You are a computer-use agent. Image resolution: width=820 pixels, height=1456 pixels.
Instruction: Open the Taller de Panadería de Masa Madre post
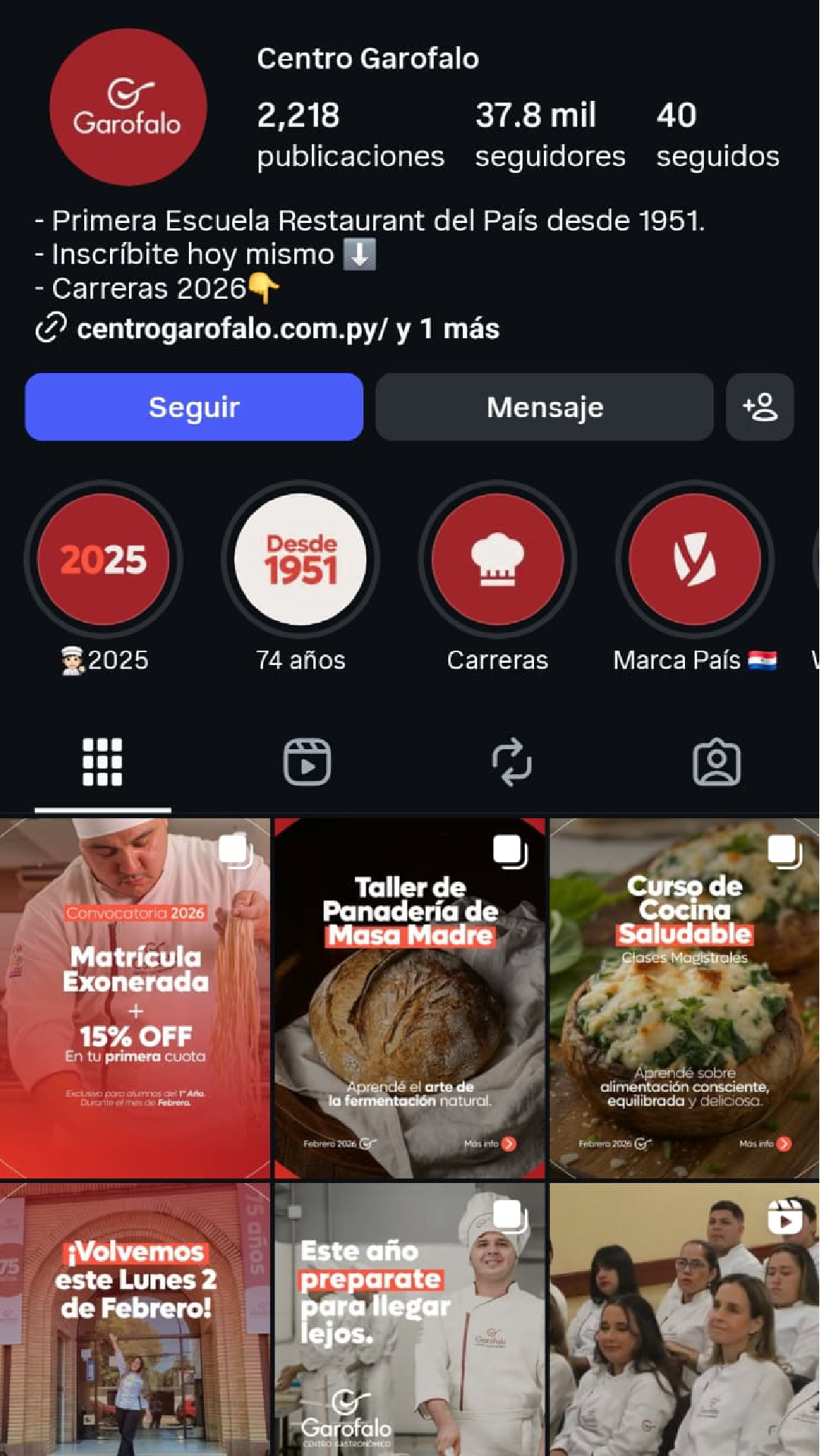[x=410, y=998]
